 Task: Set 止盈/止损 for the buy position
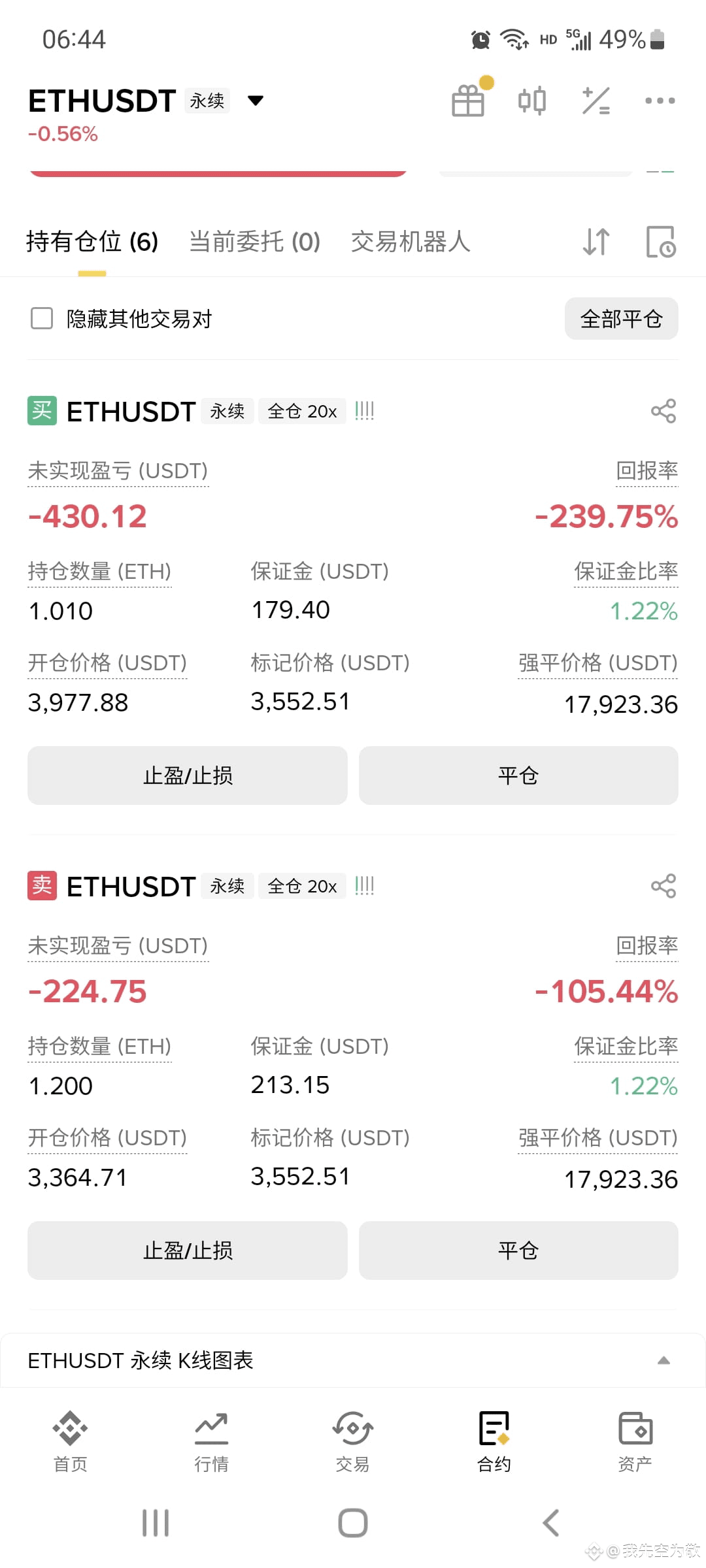(x=188, y=776)
